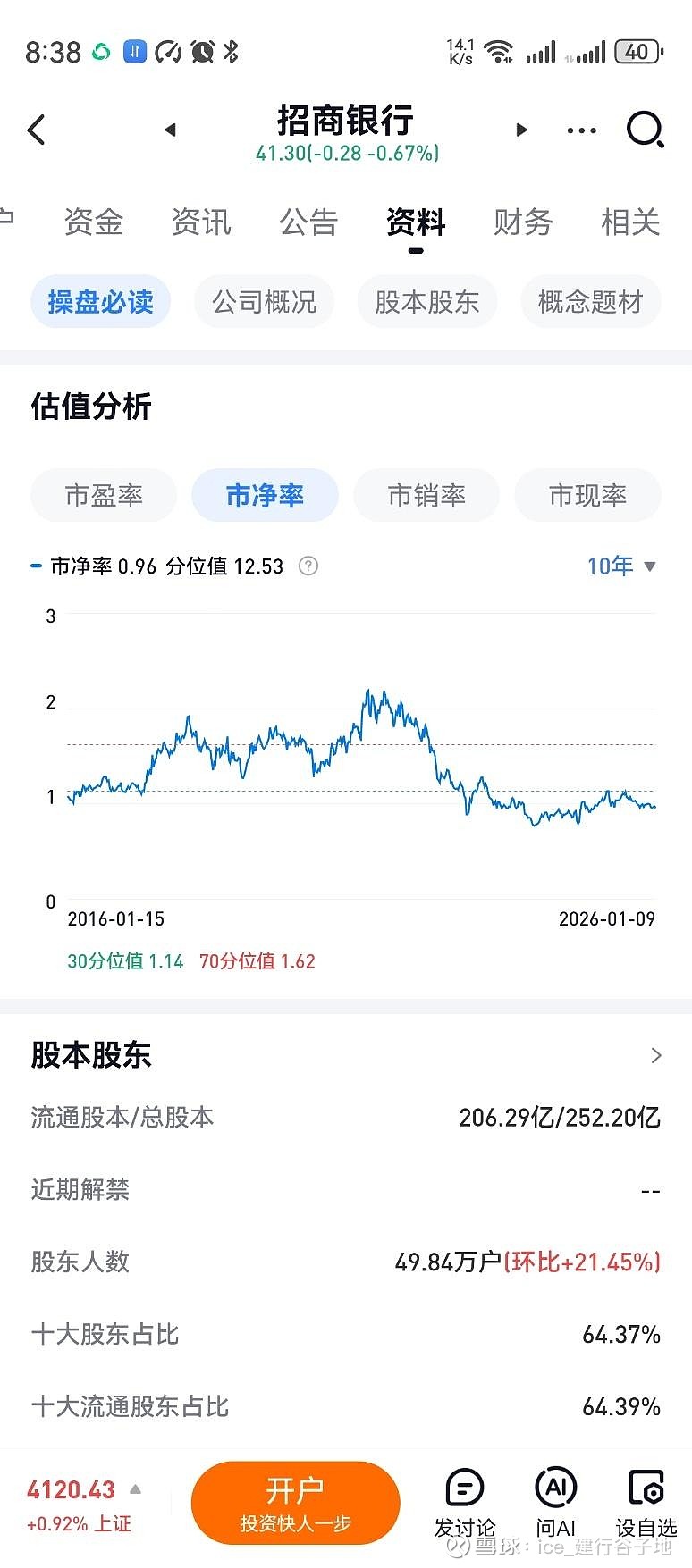Open the 公告 tab
The width and height of the screenshot is (692, 1568).
click(308, 222)
